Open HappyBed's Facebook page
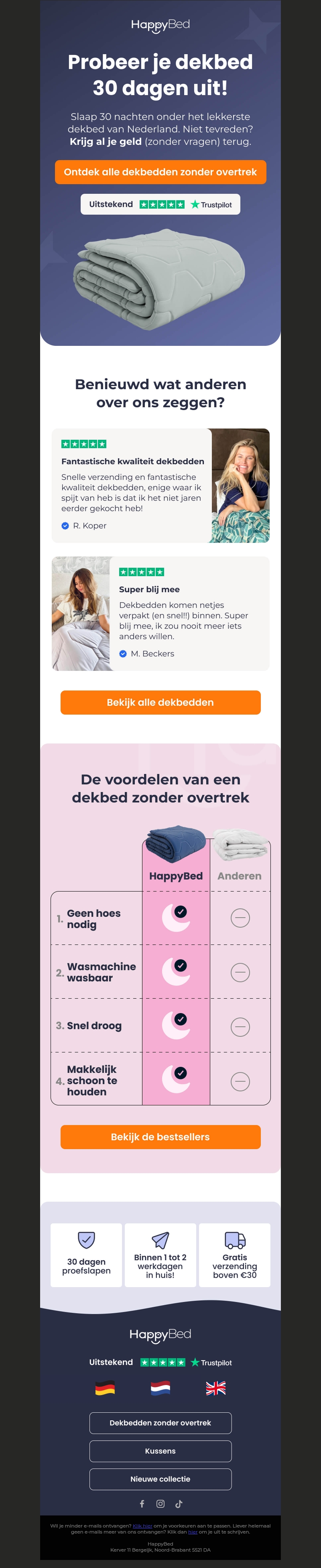Image resolution: width=321 pixels, height=1568 pixels. click(142, 1503)
